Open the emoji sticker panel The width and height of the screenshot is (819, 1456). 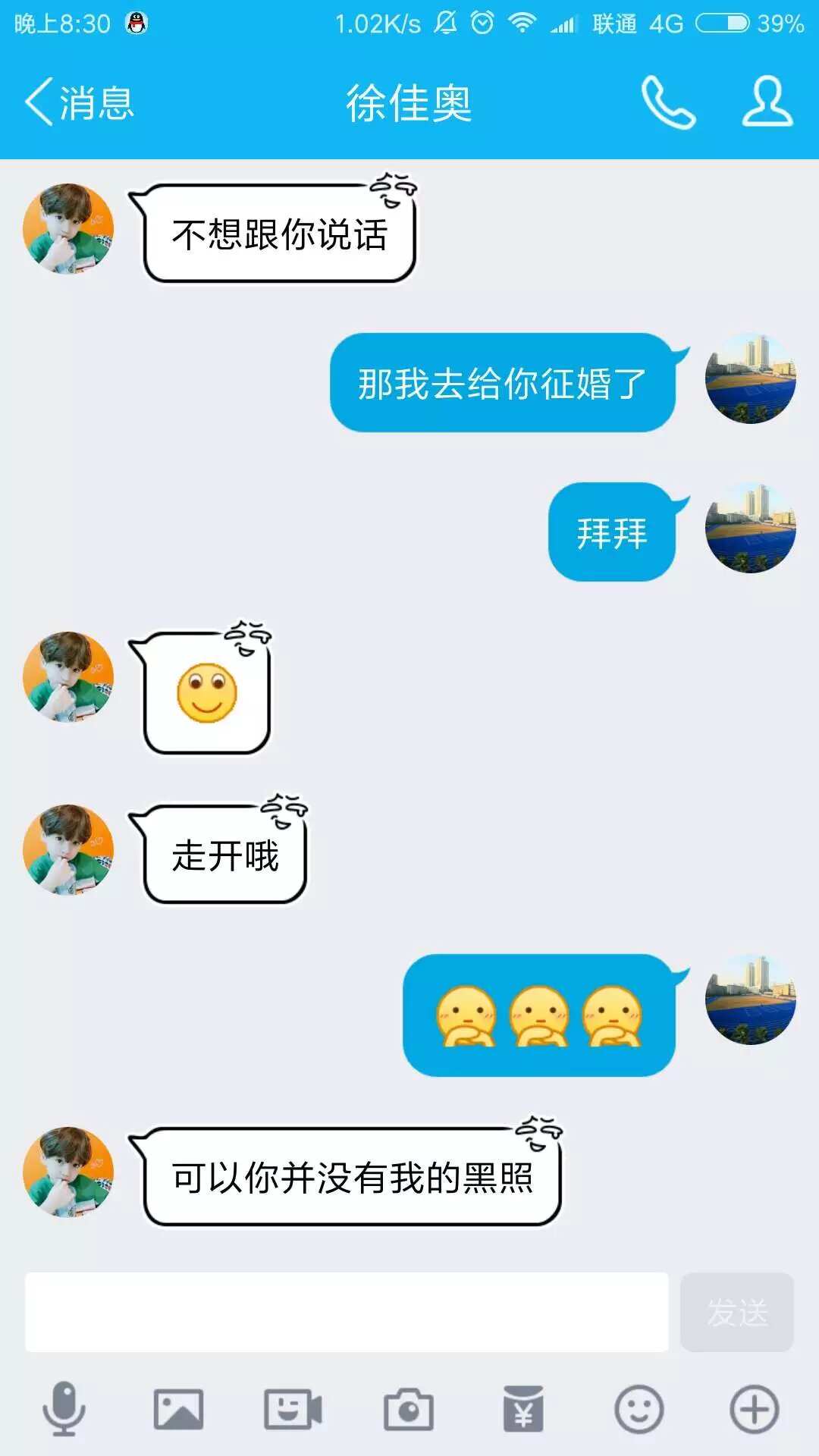coord(639,1410)
